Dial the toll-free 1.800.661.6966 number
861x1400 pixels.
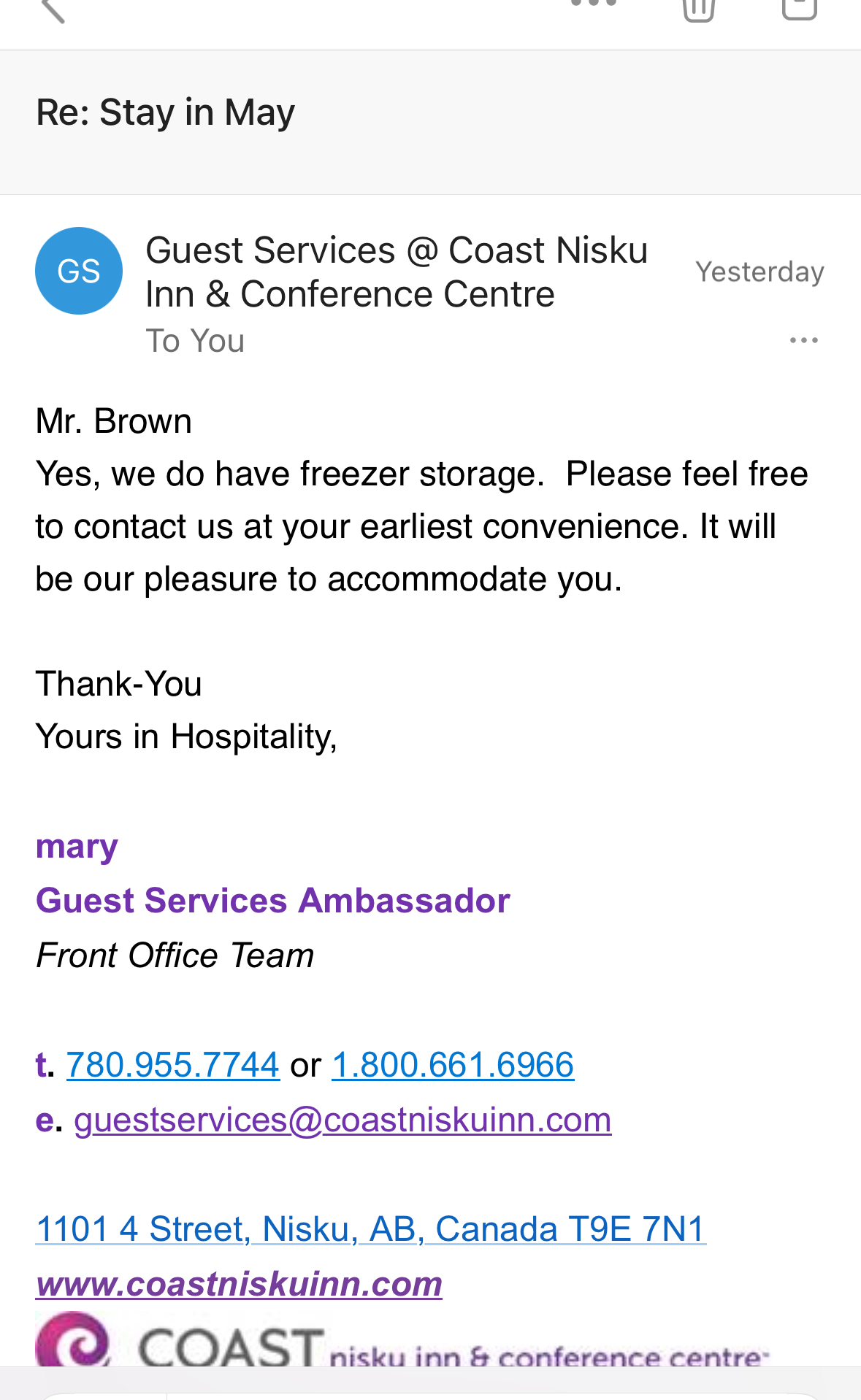pos(453,1065)
